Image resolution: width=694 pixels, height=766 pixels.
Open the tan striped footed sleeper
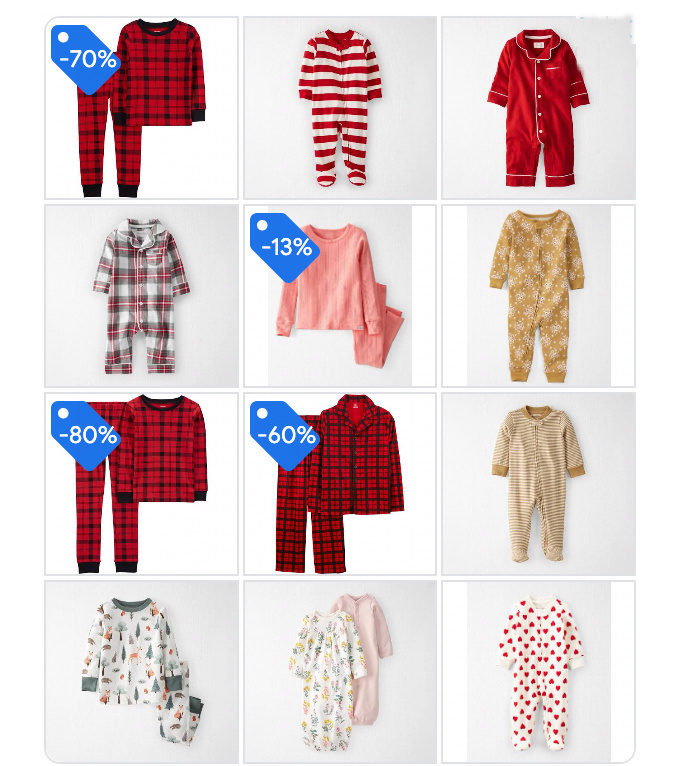pos(538,484)
